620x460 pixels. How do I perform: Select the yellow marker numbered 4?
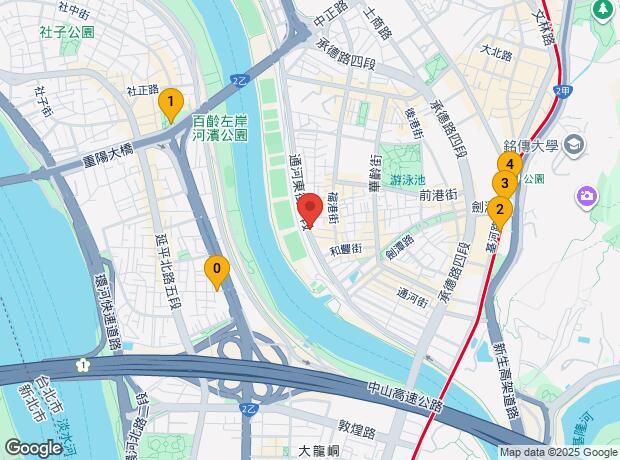(x=510, y=163)
